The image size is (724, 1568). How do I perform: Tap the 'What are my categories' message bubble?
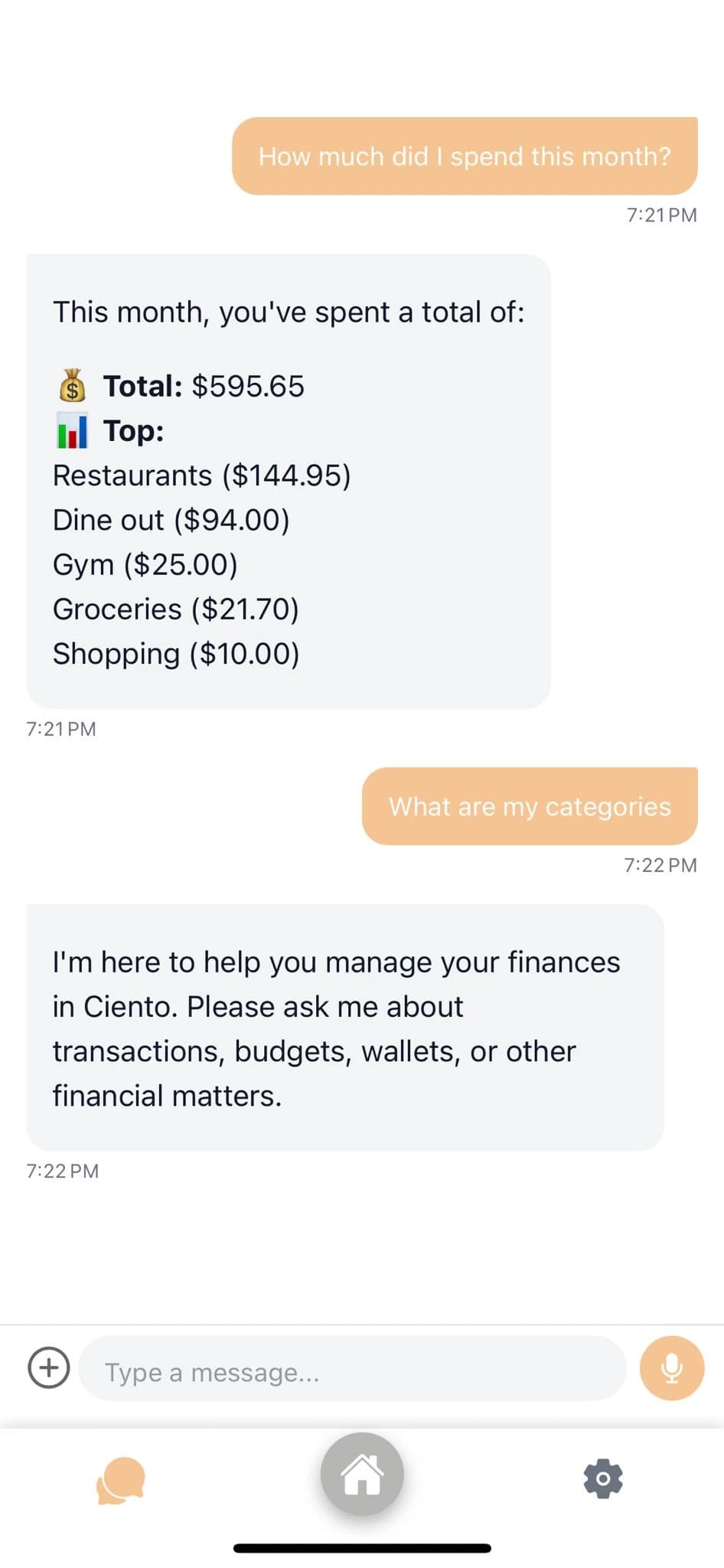(x=530, y=805)
